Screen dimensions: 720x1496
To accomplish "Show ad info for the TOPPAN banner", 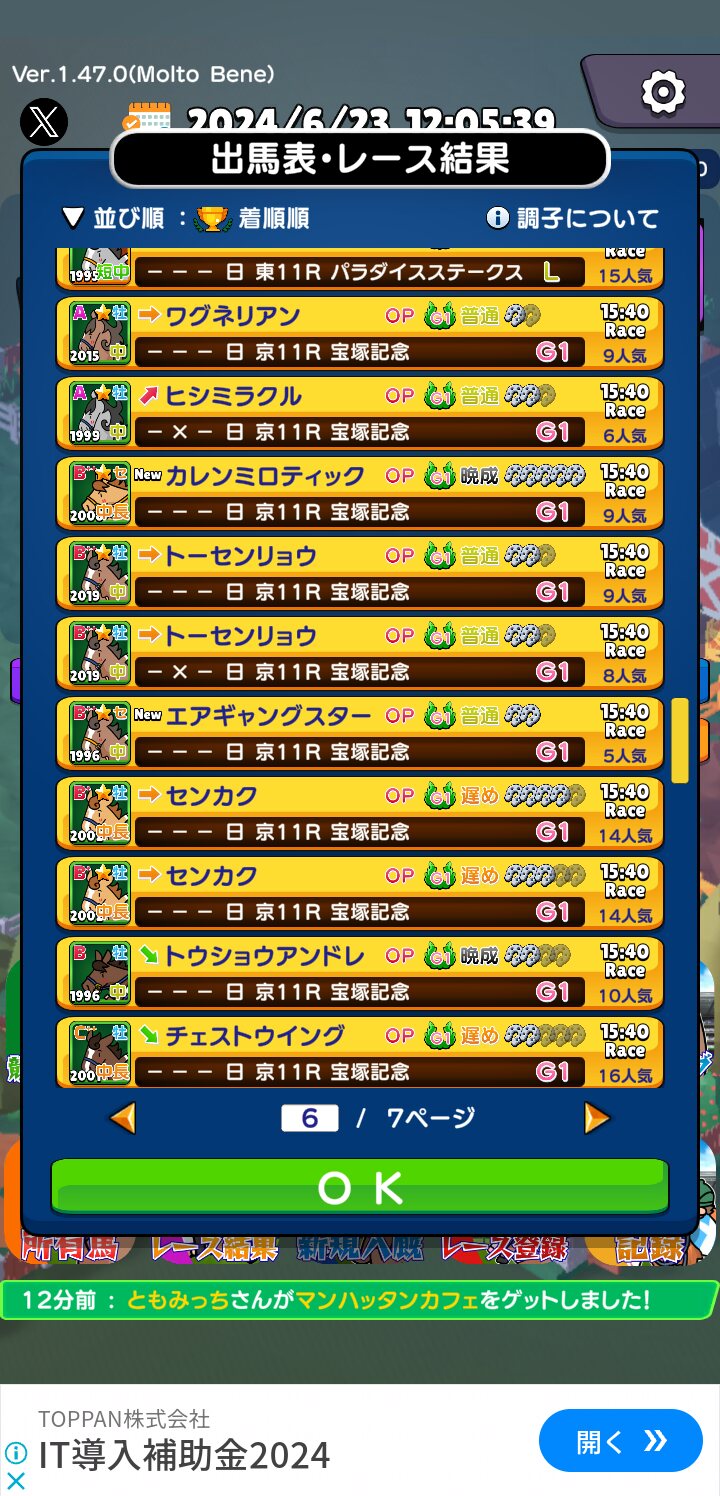I will pos(16,1452).
